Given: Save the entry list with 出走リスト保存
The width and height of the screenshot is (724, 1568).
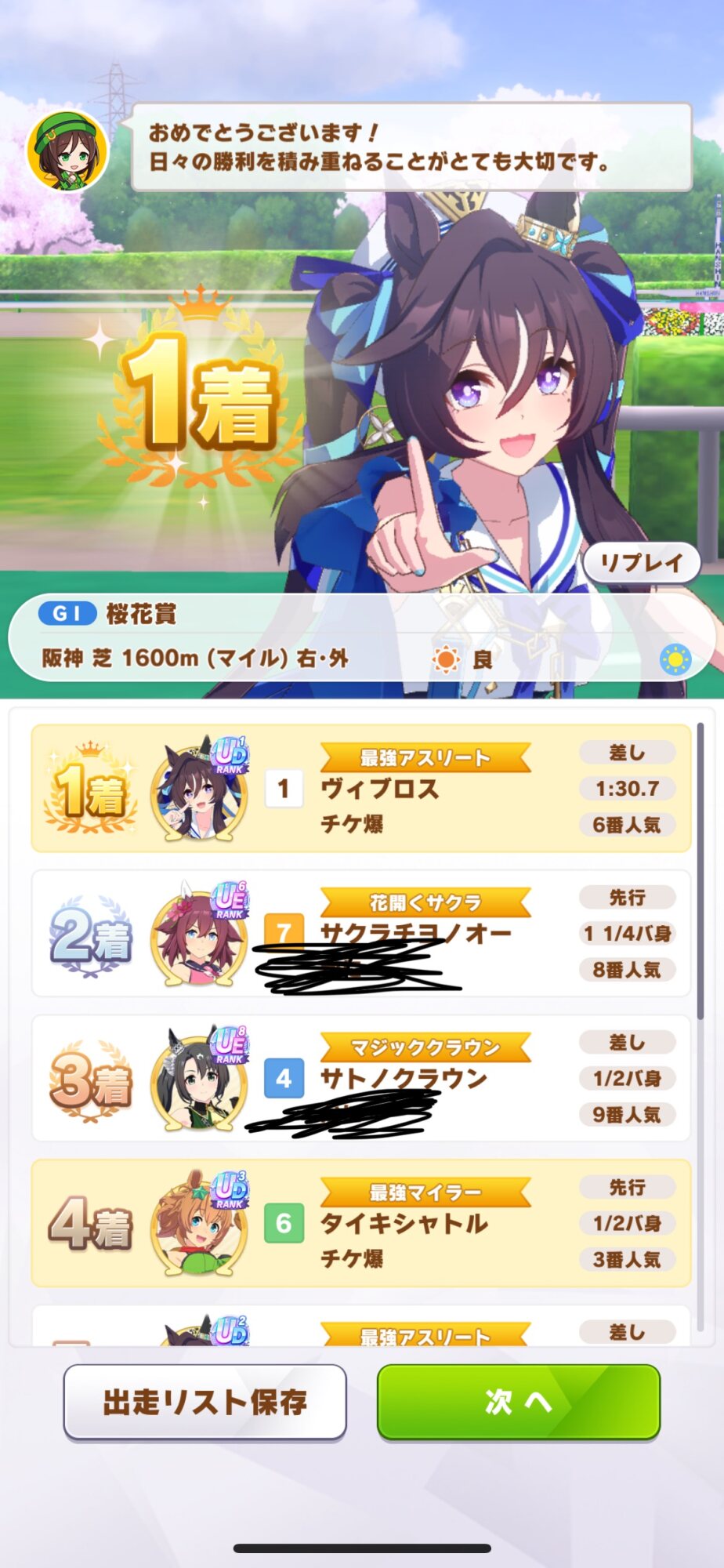Looking at the screenshot, I should click(x=205, y=1402).
